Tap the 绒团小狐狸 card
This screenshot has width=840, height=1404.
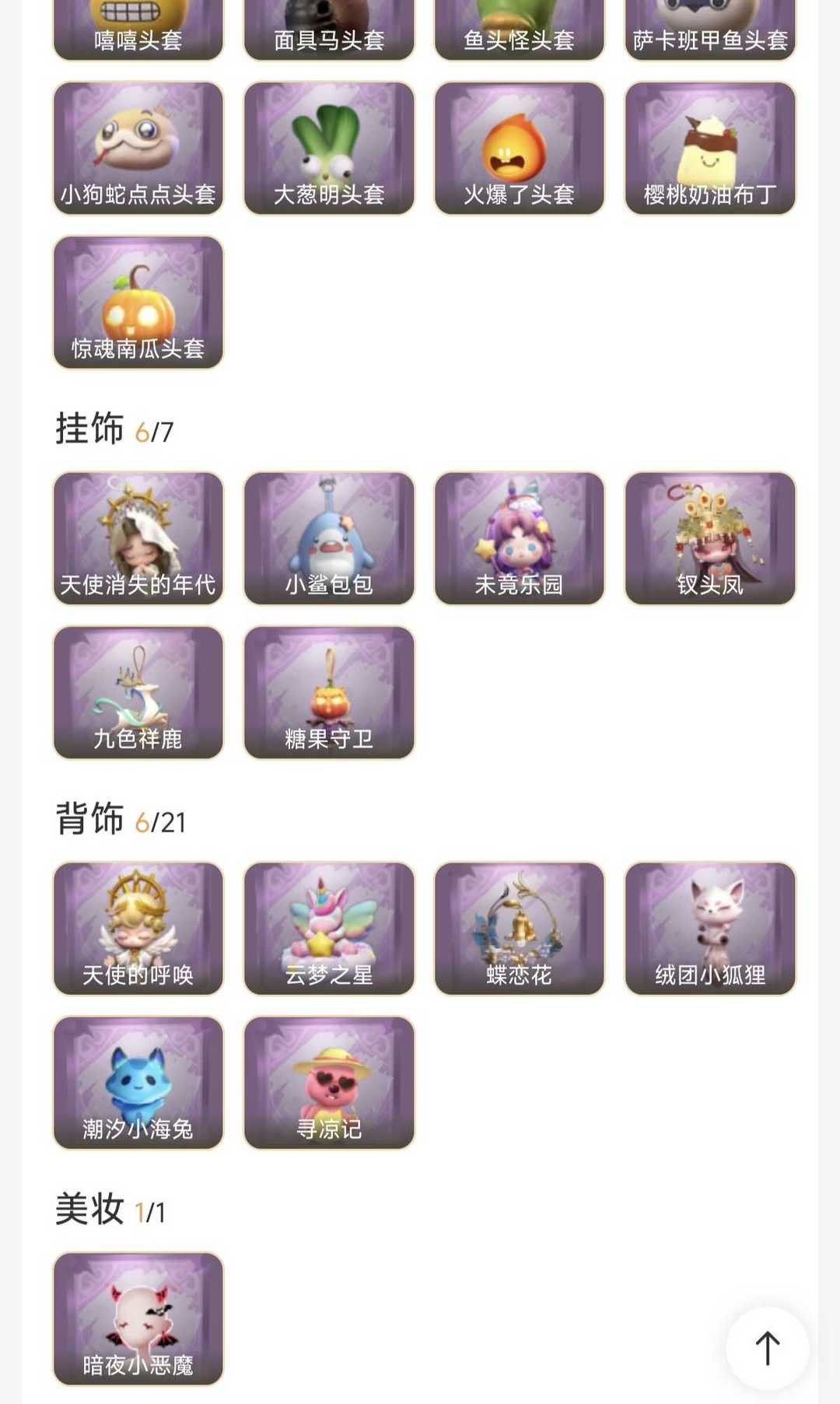click(x=710, y=929)
